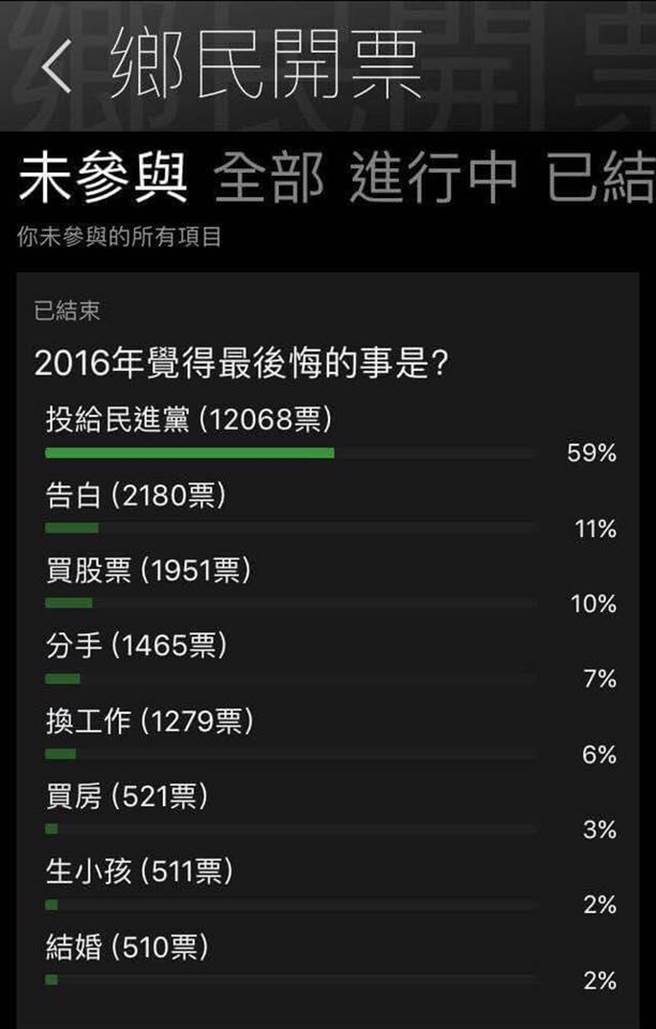Show polls in the 進行中 tab
The width and height of the screenshot is (656, 1029).
pyautogui.click(x=433, y=180)
